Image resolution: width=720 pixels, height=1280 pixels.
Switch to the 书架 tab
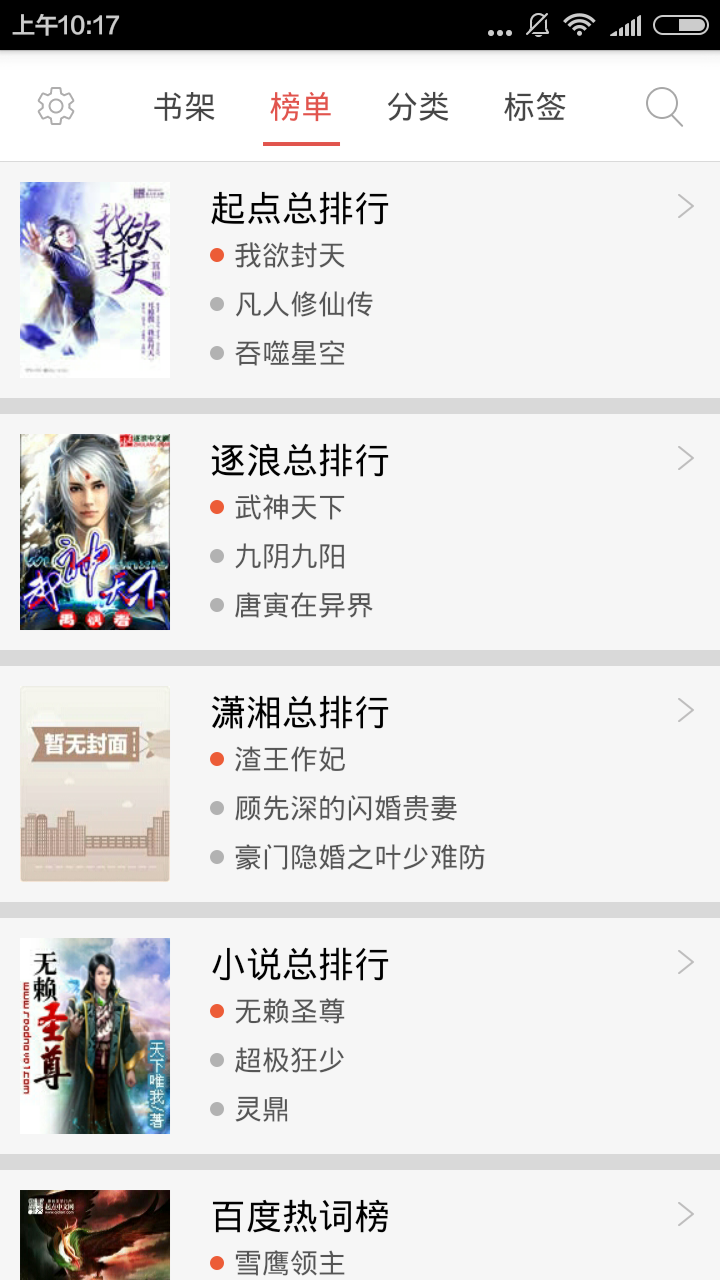[183, 108]
